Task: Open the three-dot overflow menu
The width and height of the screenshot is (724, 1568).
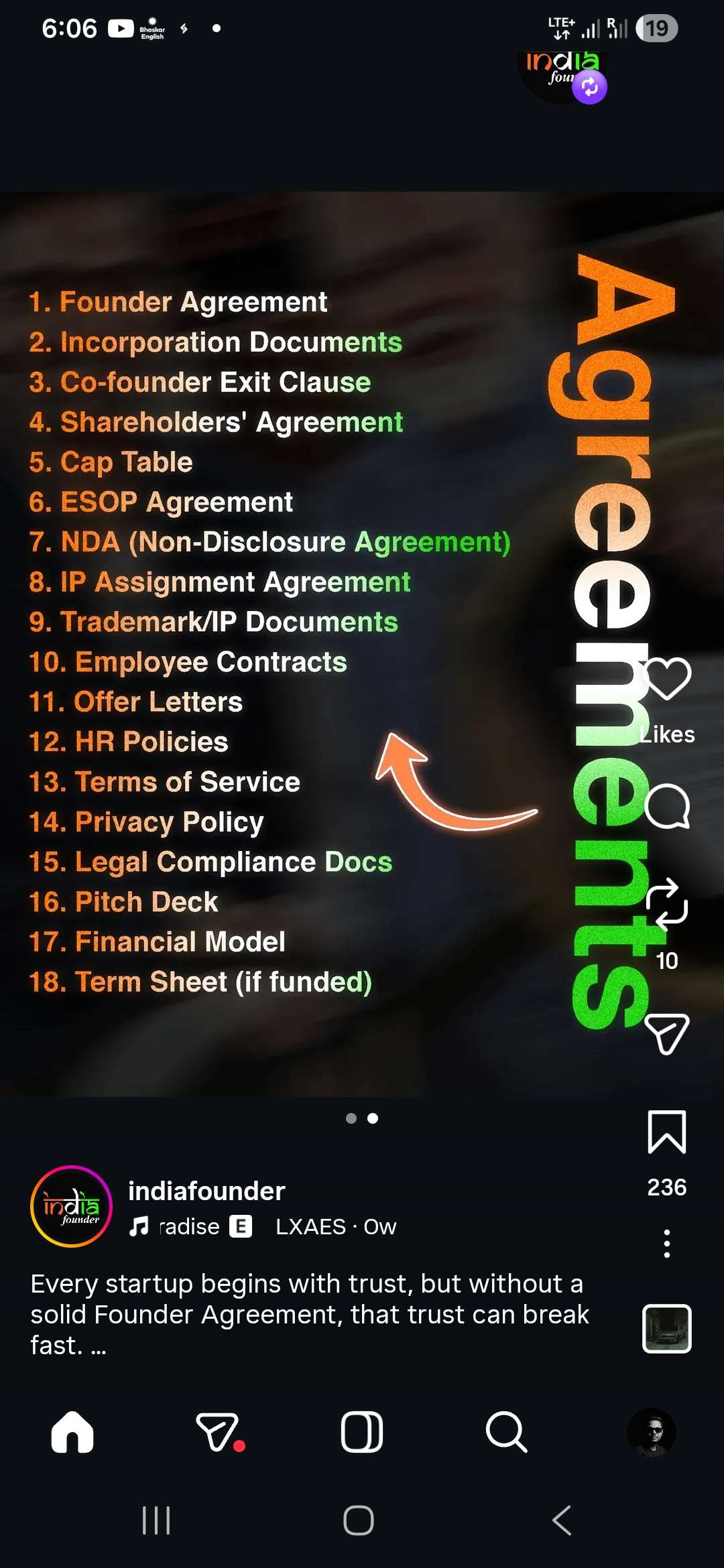Action: 666,1244
